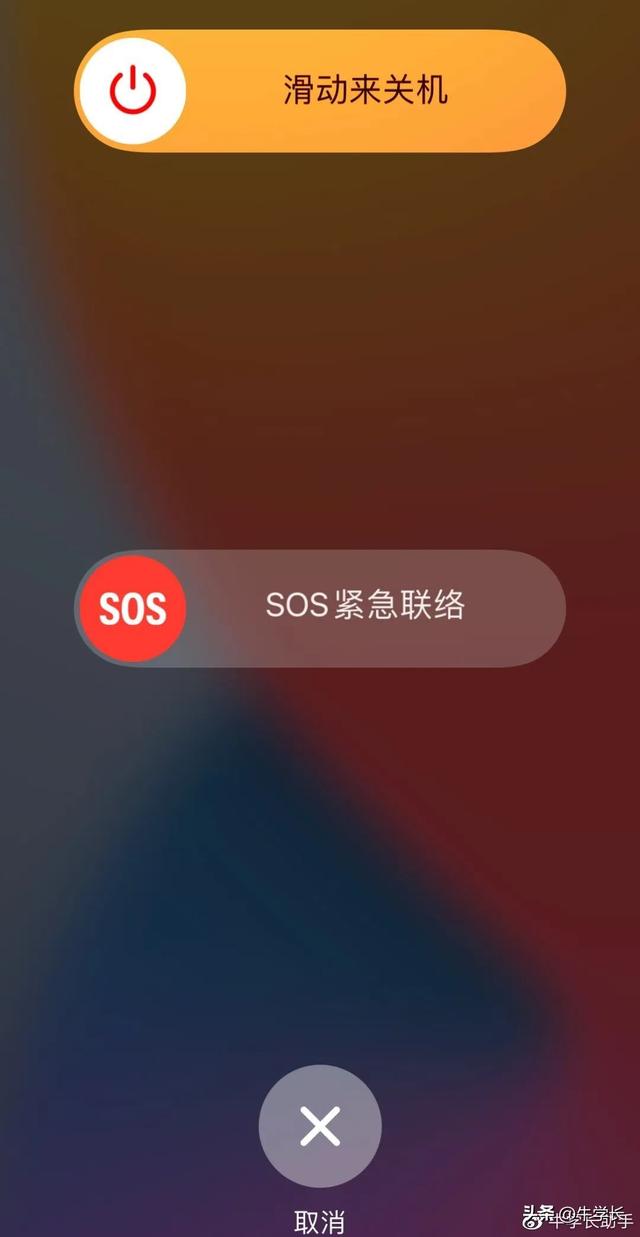Image resolution: width=640 pixels, height=1237 pixels.
Task: Tap the red SOS emergency slider knob
Action: point(132,608)
